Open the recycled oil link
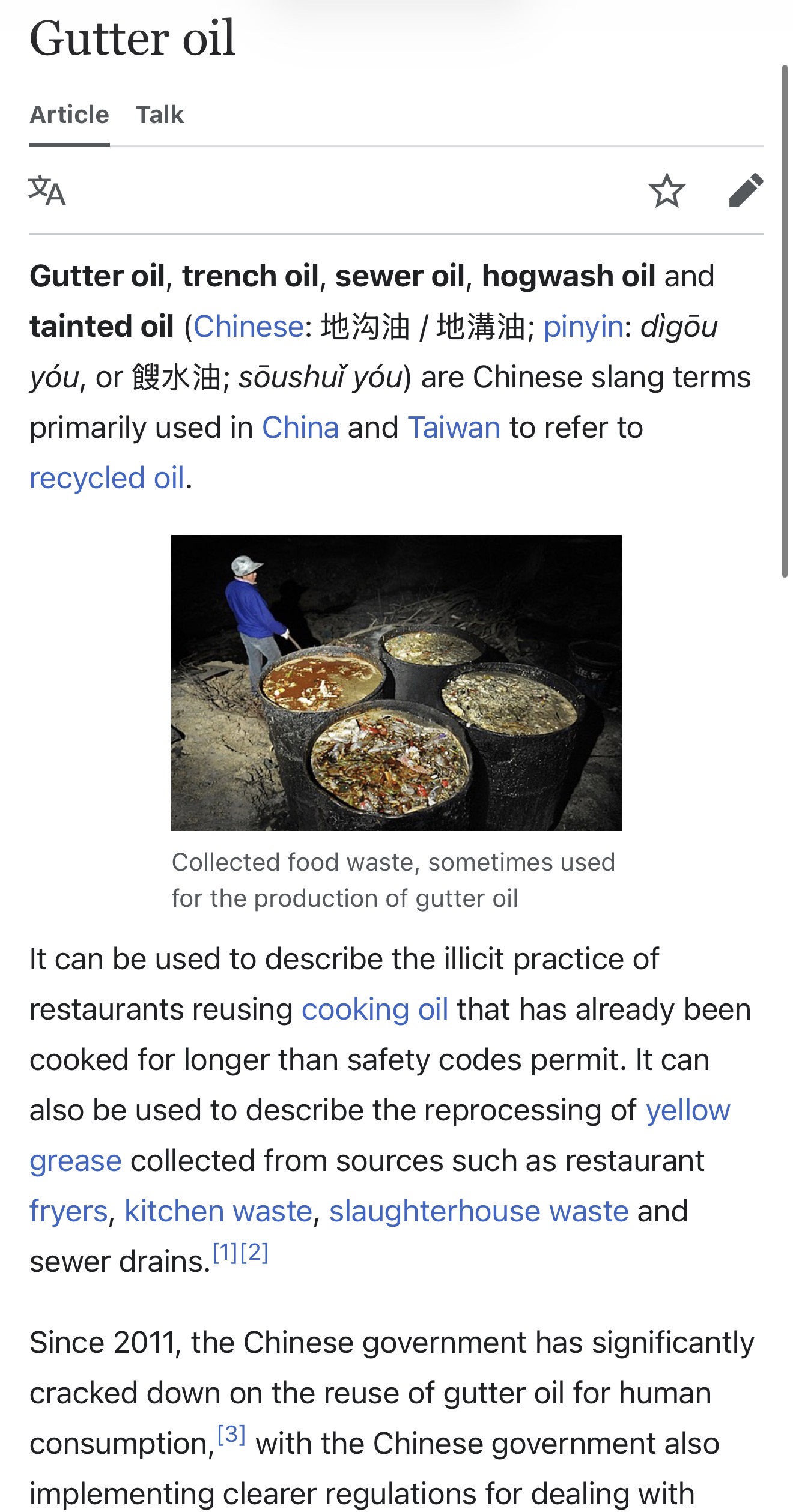The width and height of the screenshot is (793, 1512). tap(107, 478)
